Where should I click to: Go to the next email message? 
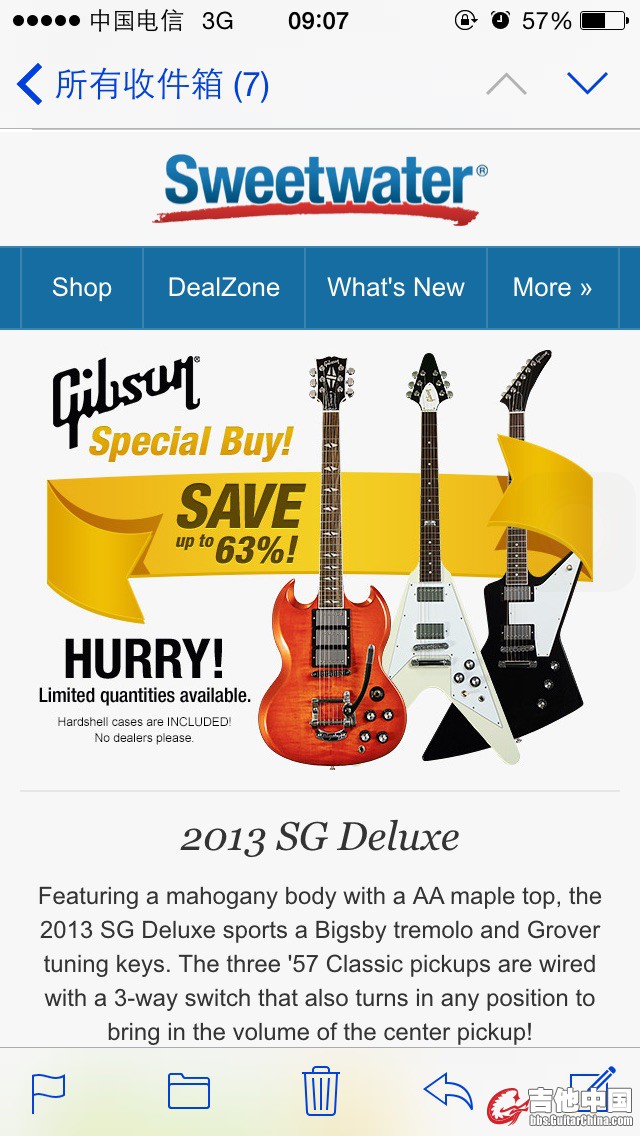[587, 84]
